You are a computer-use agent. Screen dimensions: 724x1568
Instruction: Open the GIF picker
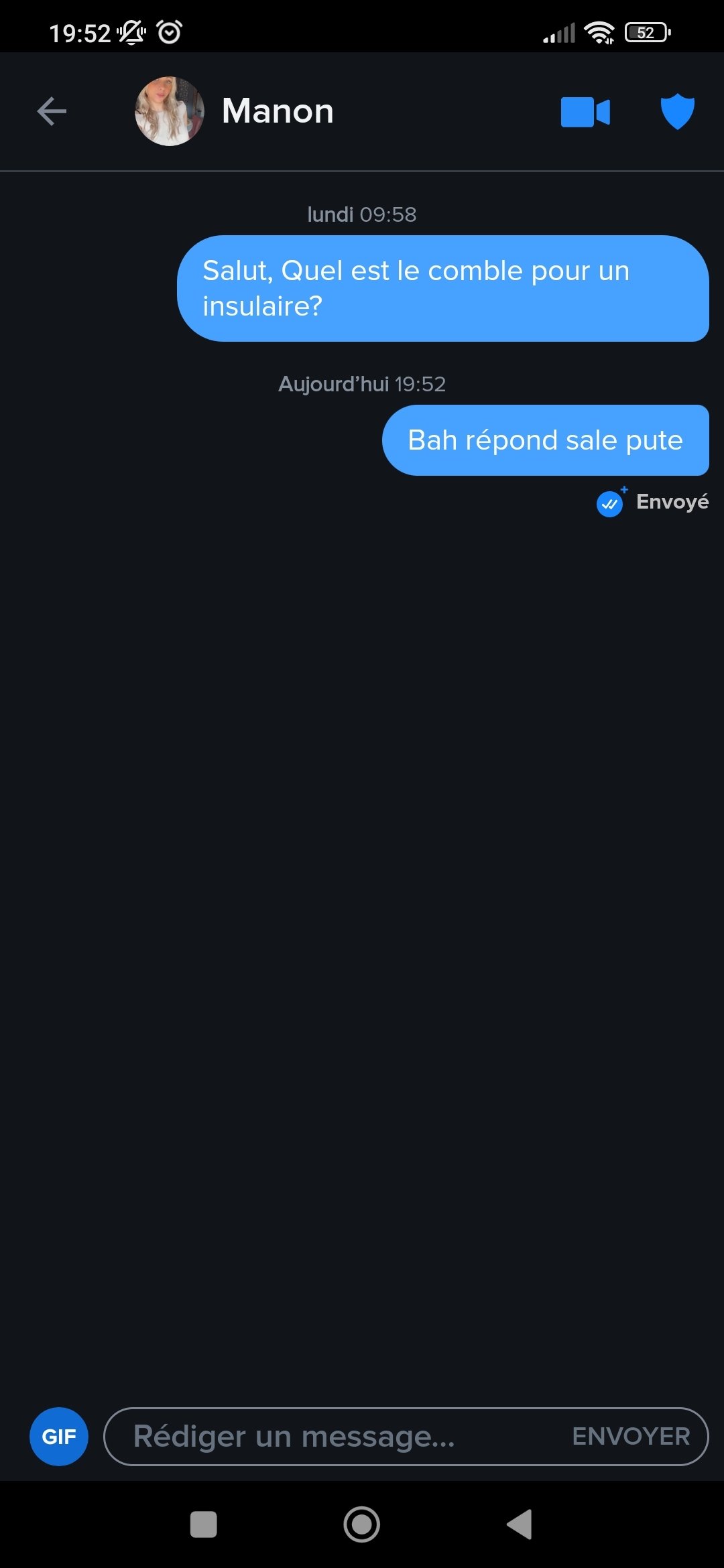59,1437
